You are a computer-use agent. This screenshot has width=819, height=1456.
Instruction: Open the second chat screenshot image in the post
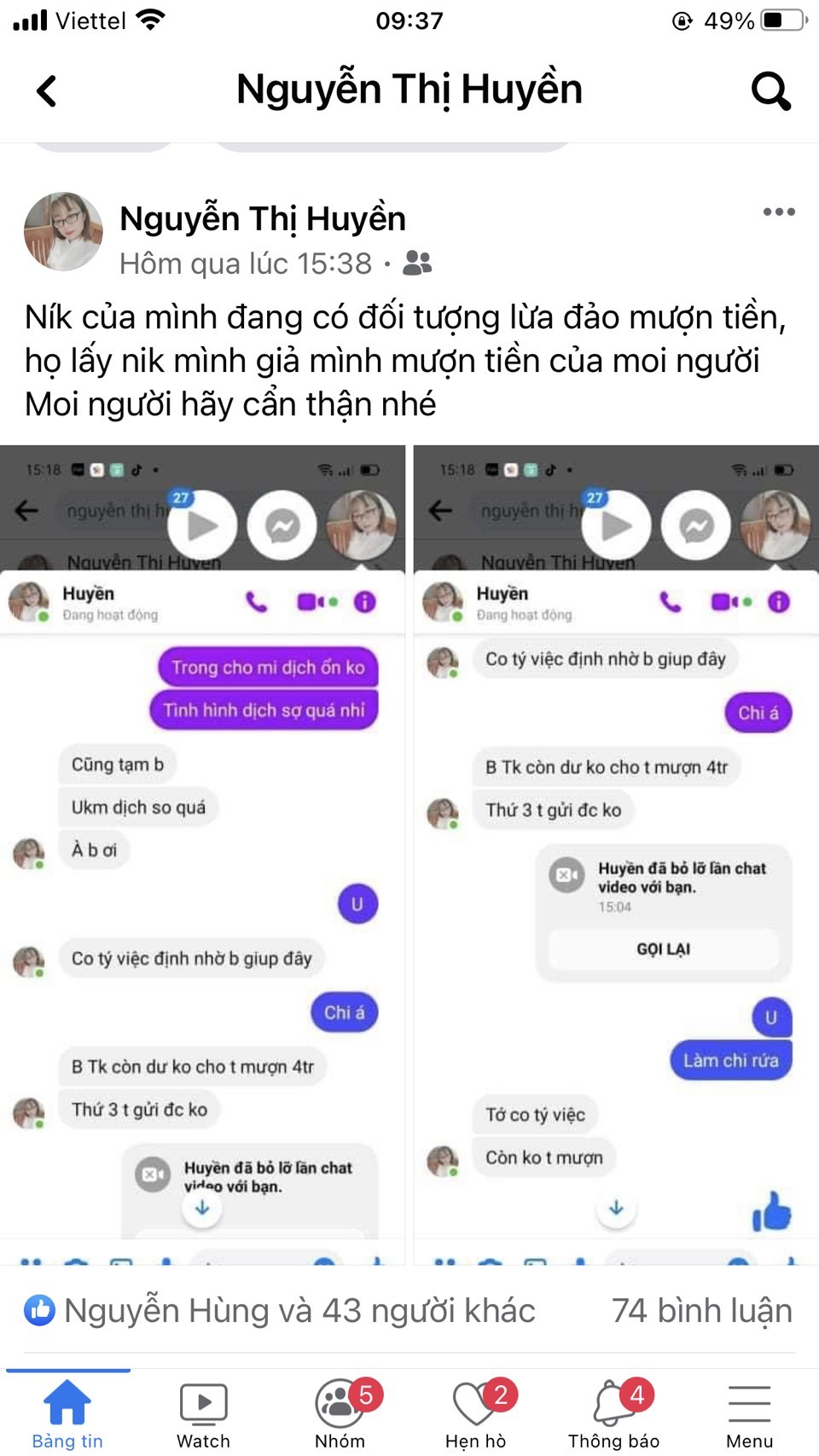616,853
